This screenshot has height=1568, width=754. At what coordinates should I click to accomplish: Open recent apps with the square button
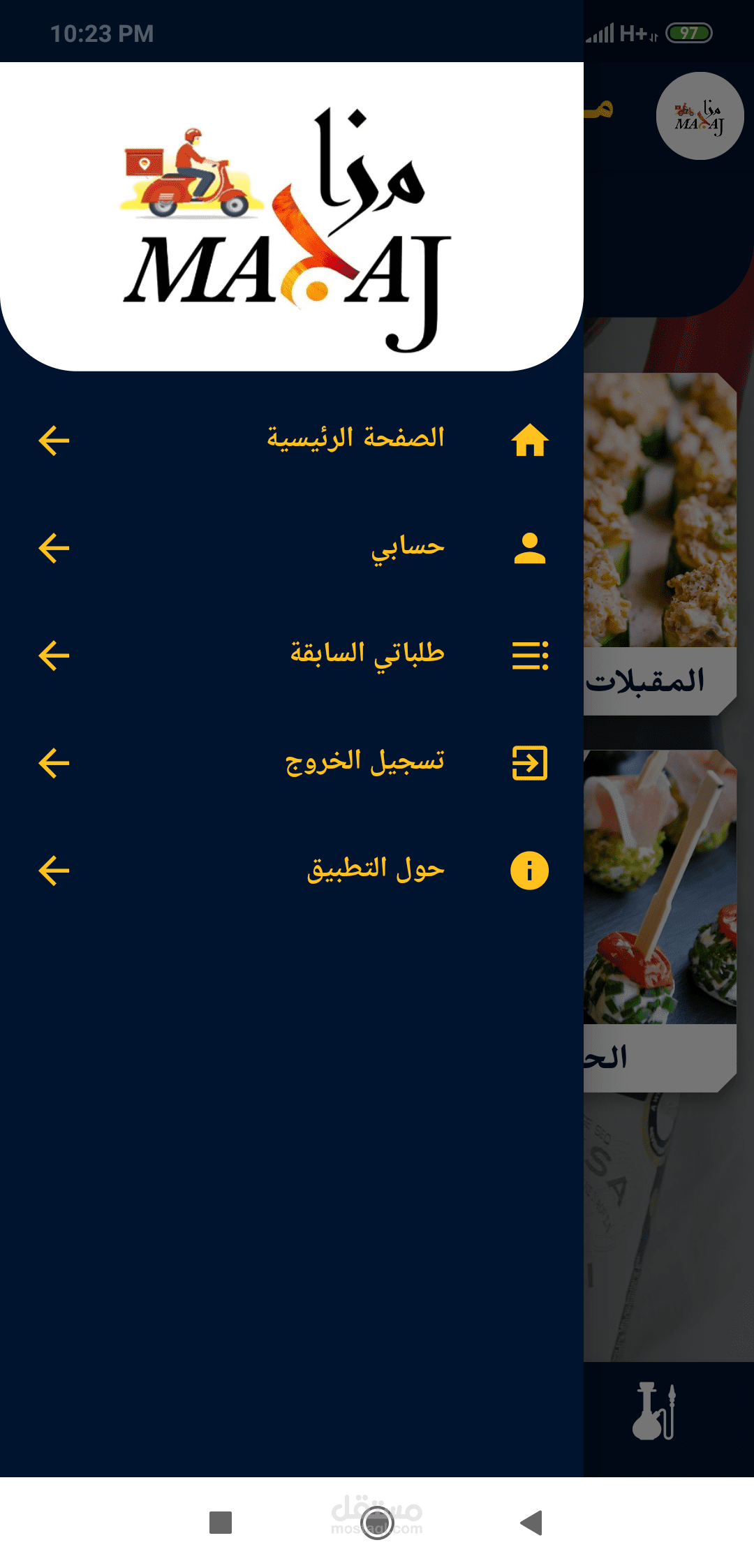click(221, 1522)
